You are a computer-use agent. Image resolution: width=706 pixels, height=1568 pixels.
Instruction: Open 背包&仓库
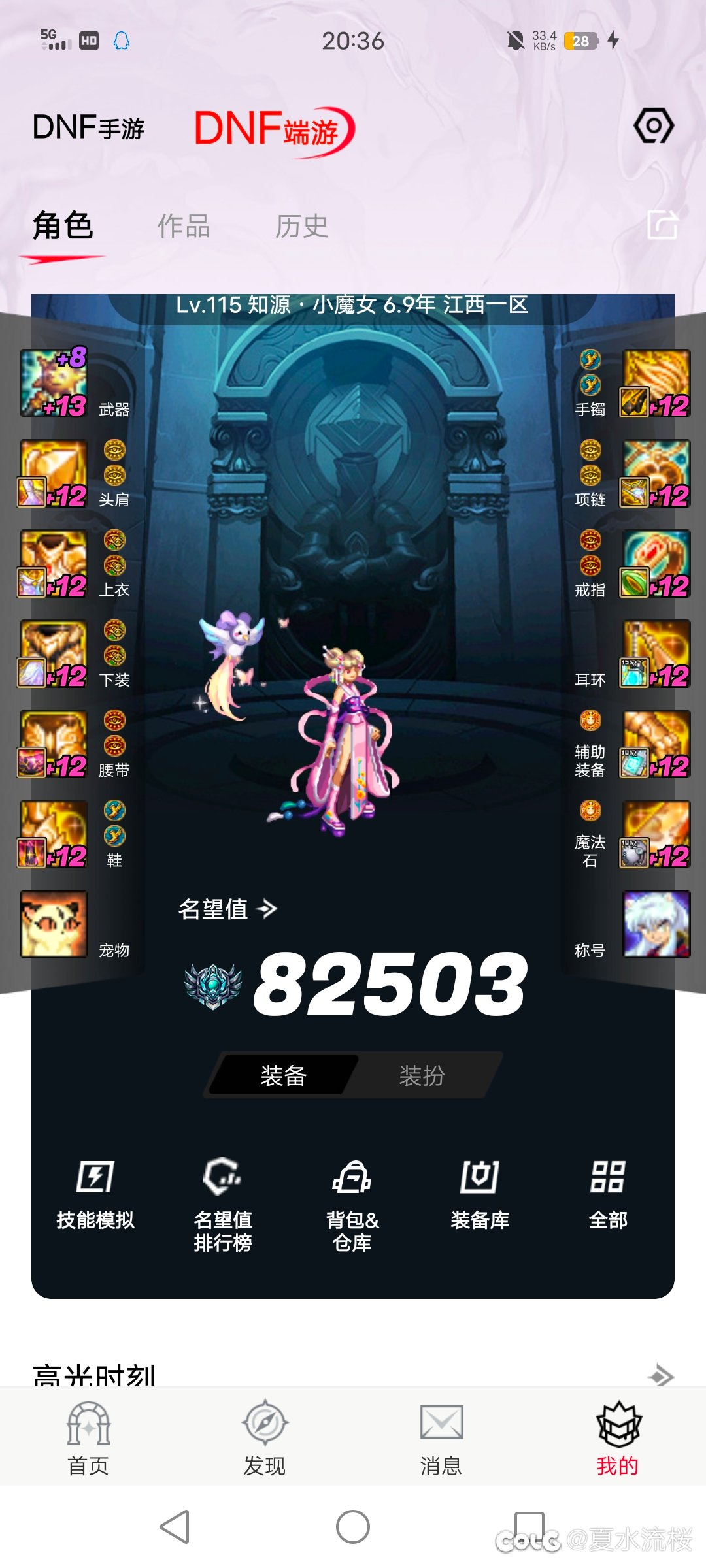(352, 1205)
